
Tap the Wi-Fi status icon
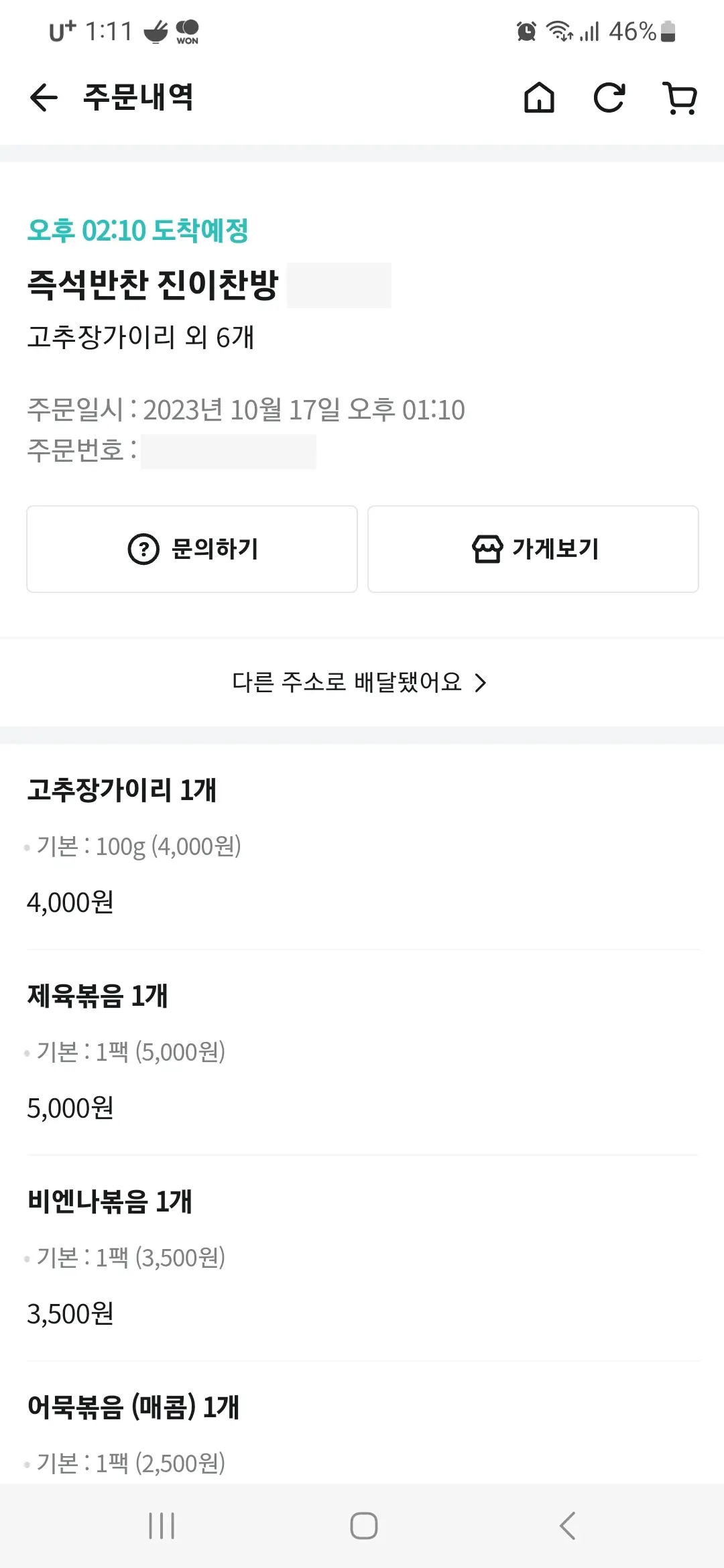[x=558, y=31]
